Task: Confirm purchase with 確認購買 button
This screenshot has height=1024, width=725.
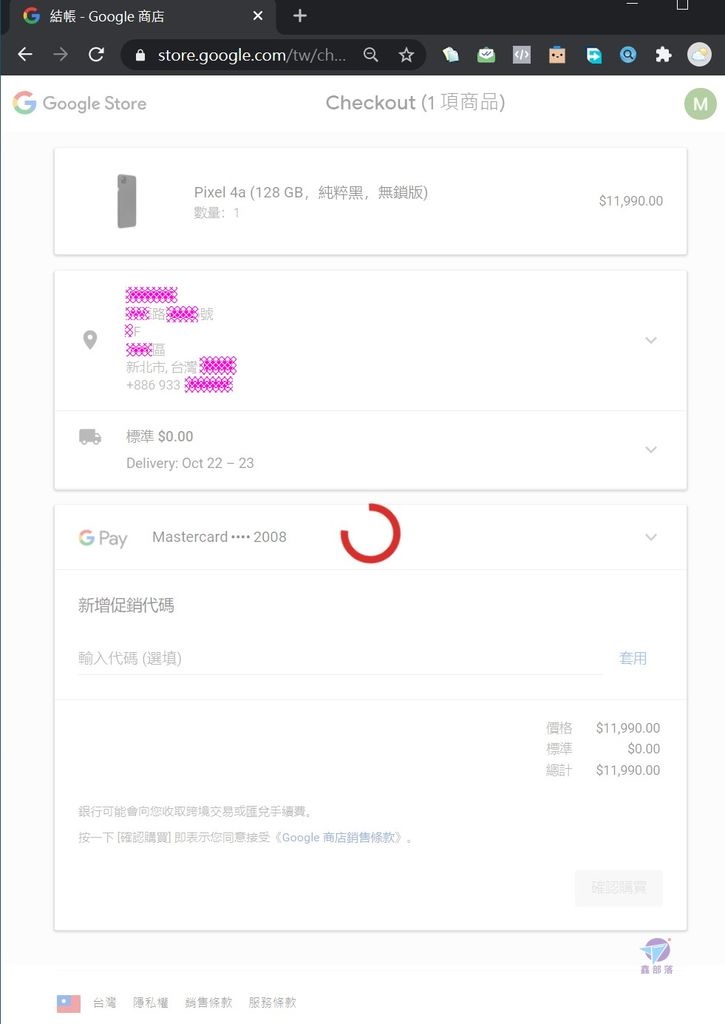Action: coord(618,887)
